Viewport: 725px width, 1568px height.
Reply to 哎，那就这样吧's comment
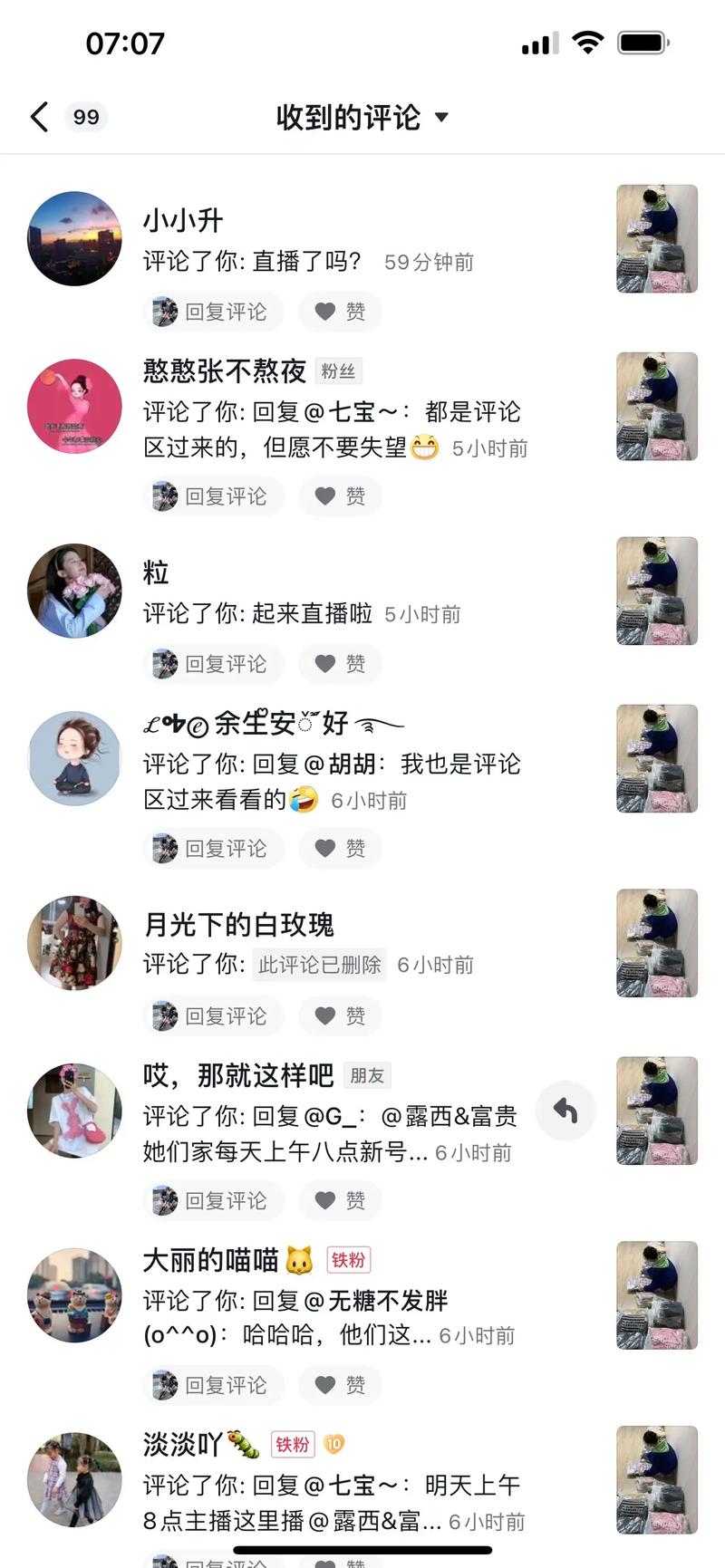[x=213, y=1201]
